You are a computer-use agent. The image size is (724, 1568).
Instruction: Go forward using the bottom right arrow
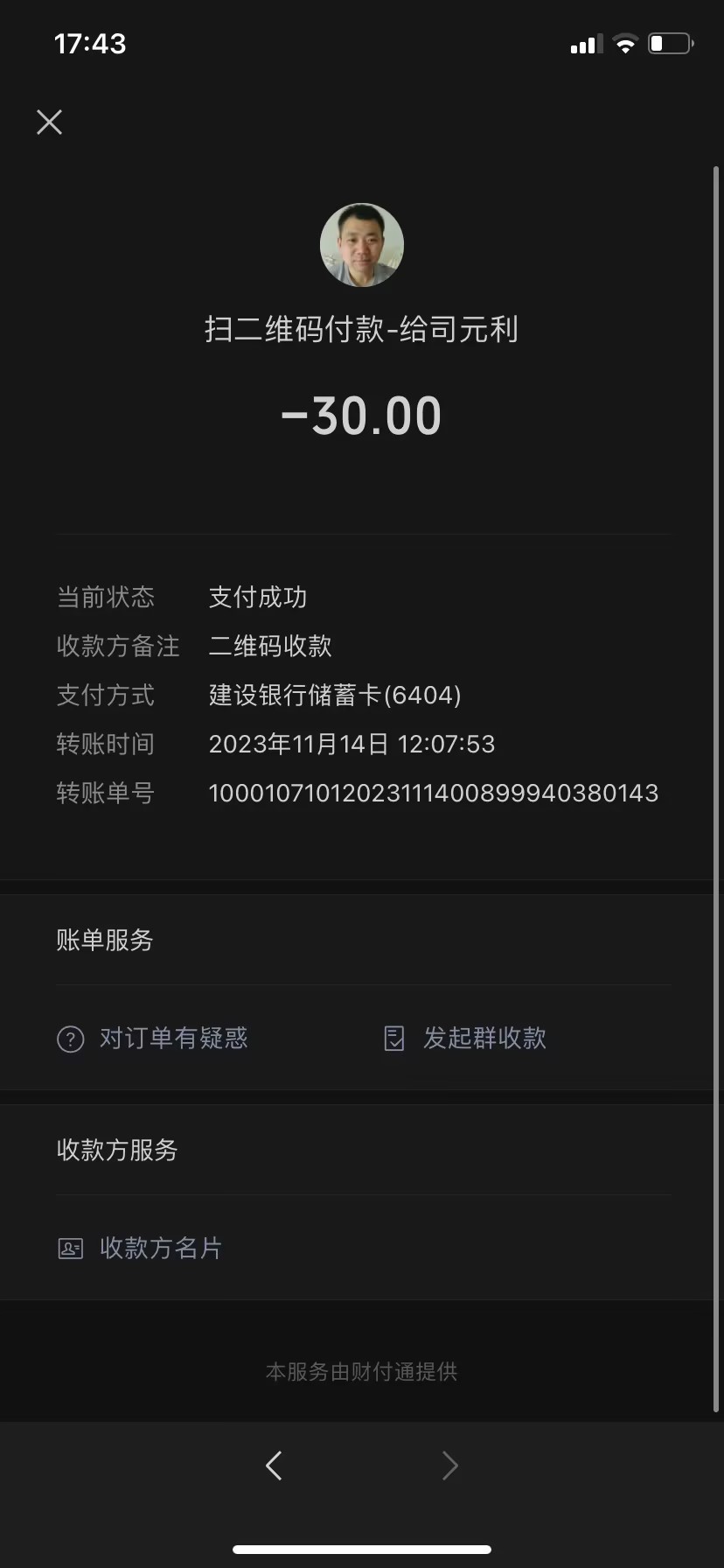pos(450,1465)
